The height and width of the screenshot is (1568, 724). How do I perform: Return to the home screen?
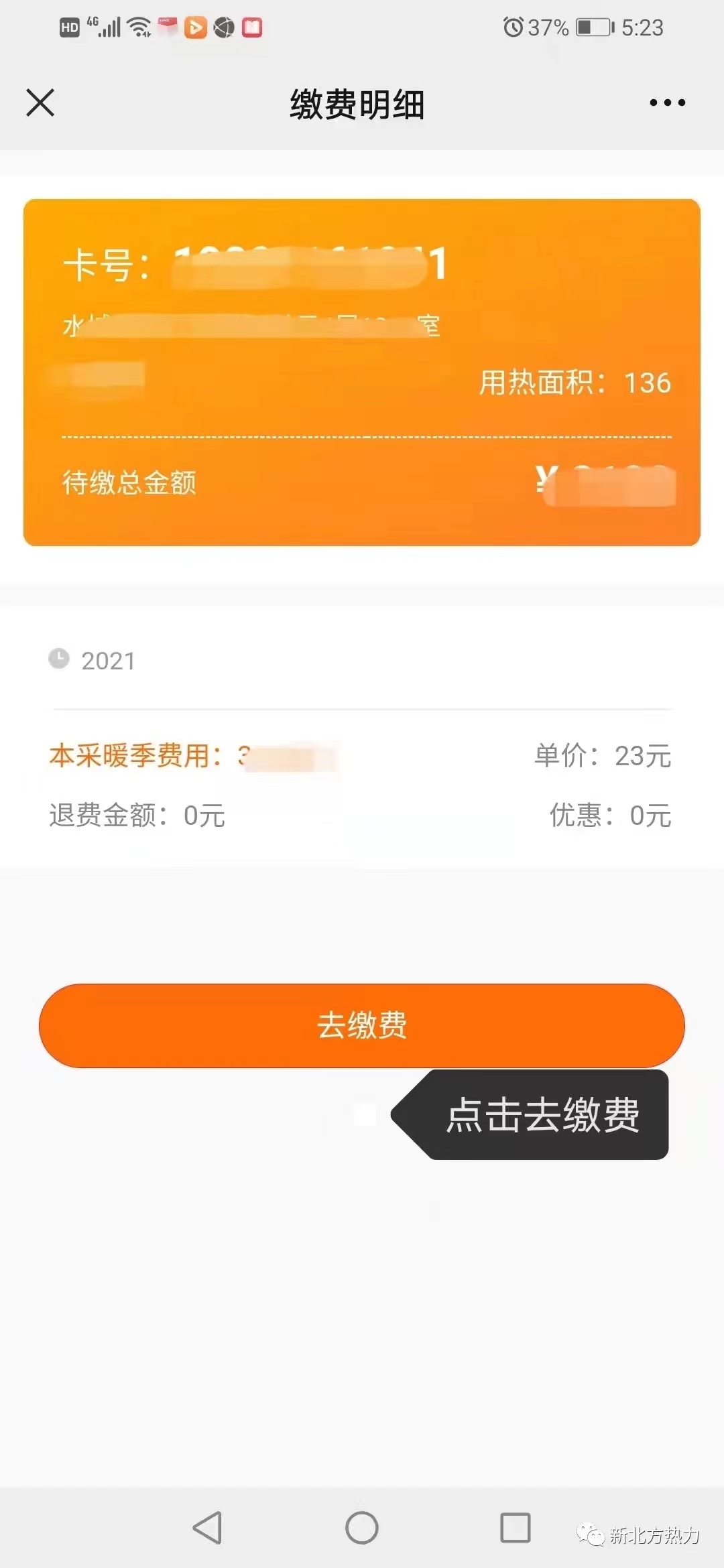tap(362, 1528)
